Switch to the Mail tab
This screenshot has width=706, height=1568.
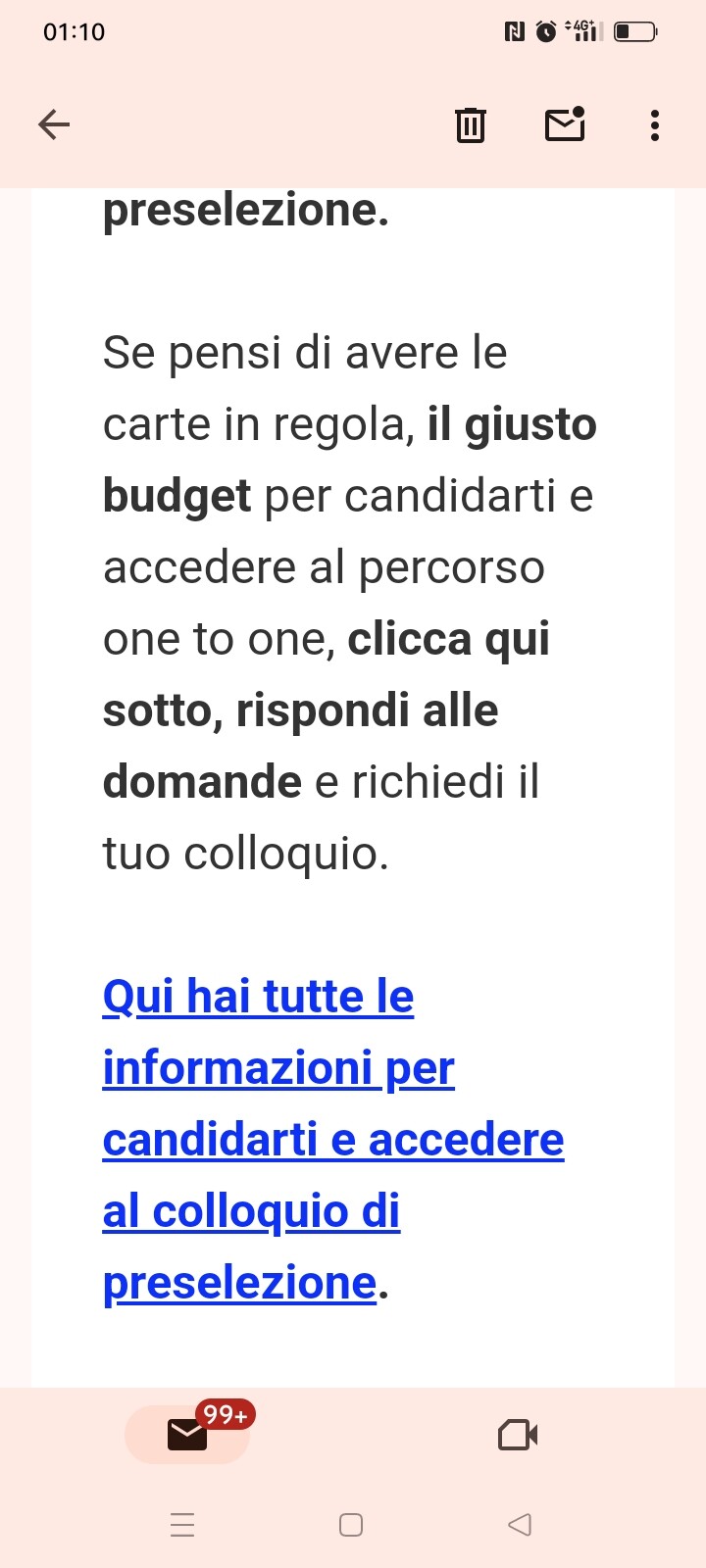187,1435
